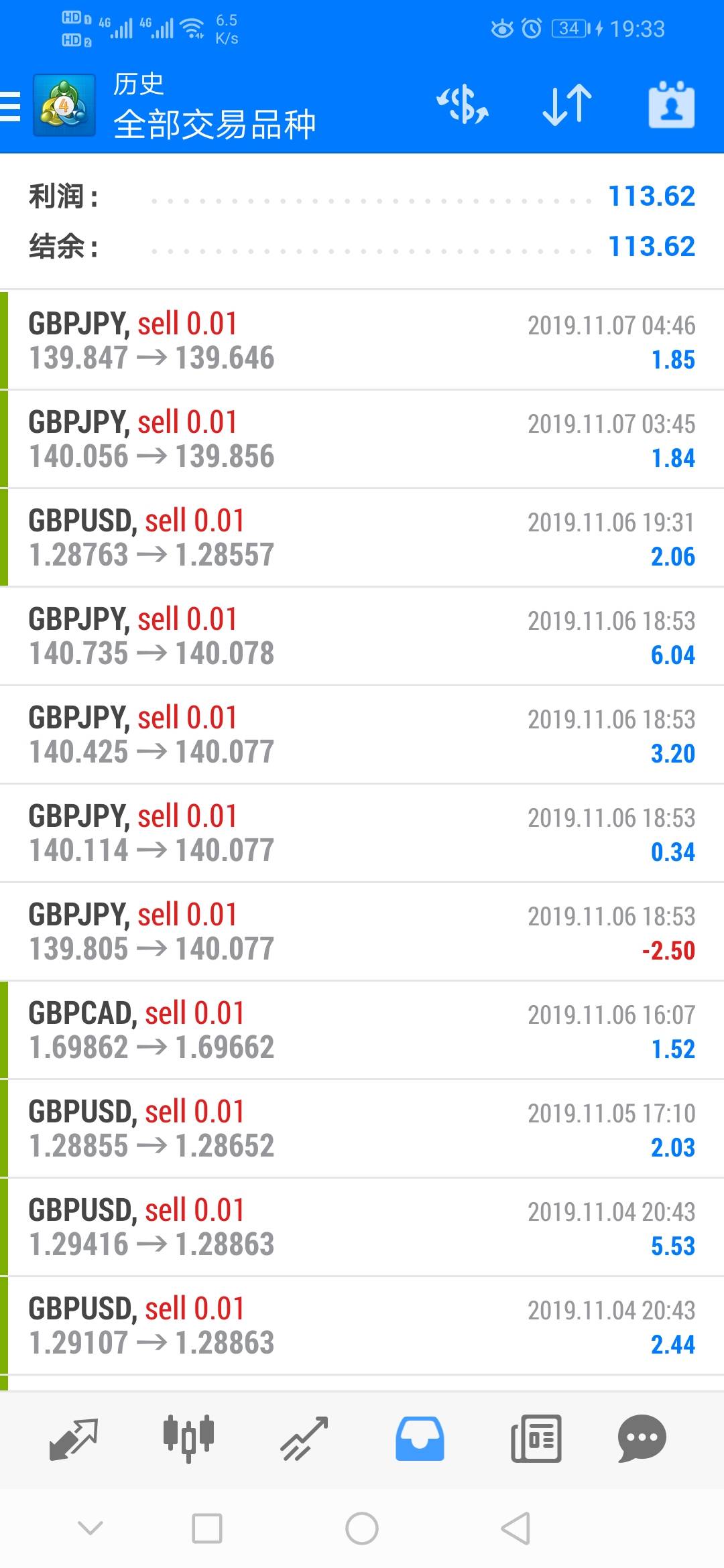The width and height of the screenshot is (724, 1568).
Task: Go back with the system back button
Action: [x=516, y=1528]
